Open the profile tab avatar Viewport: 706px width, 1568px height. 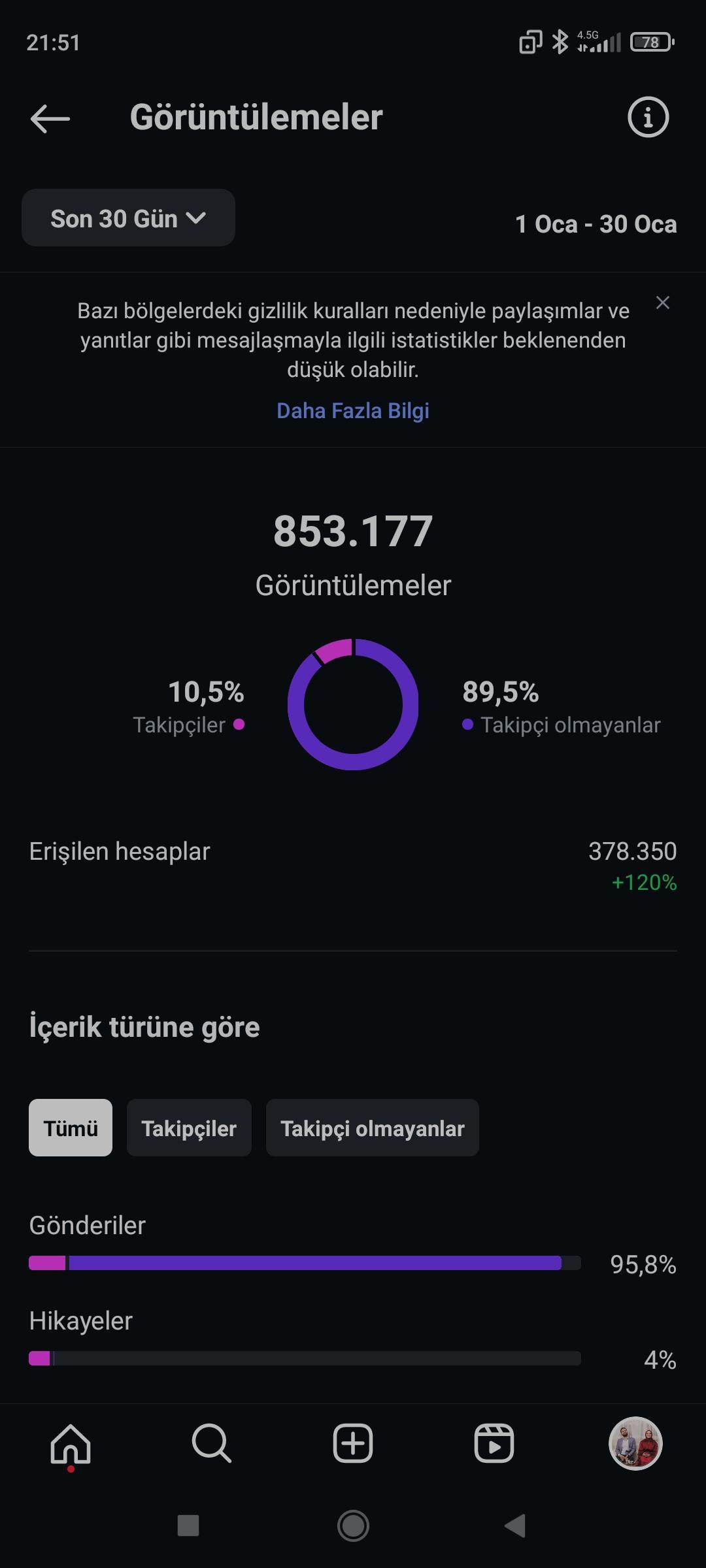click(635, 1444)
